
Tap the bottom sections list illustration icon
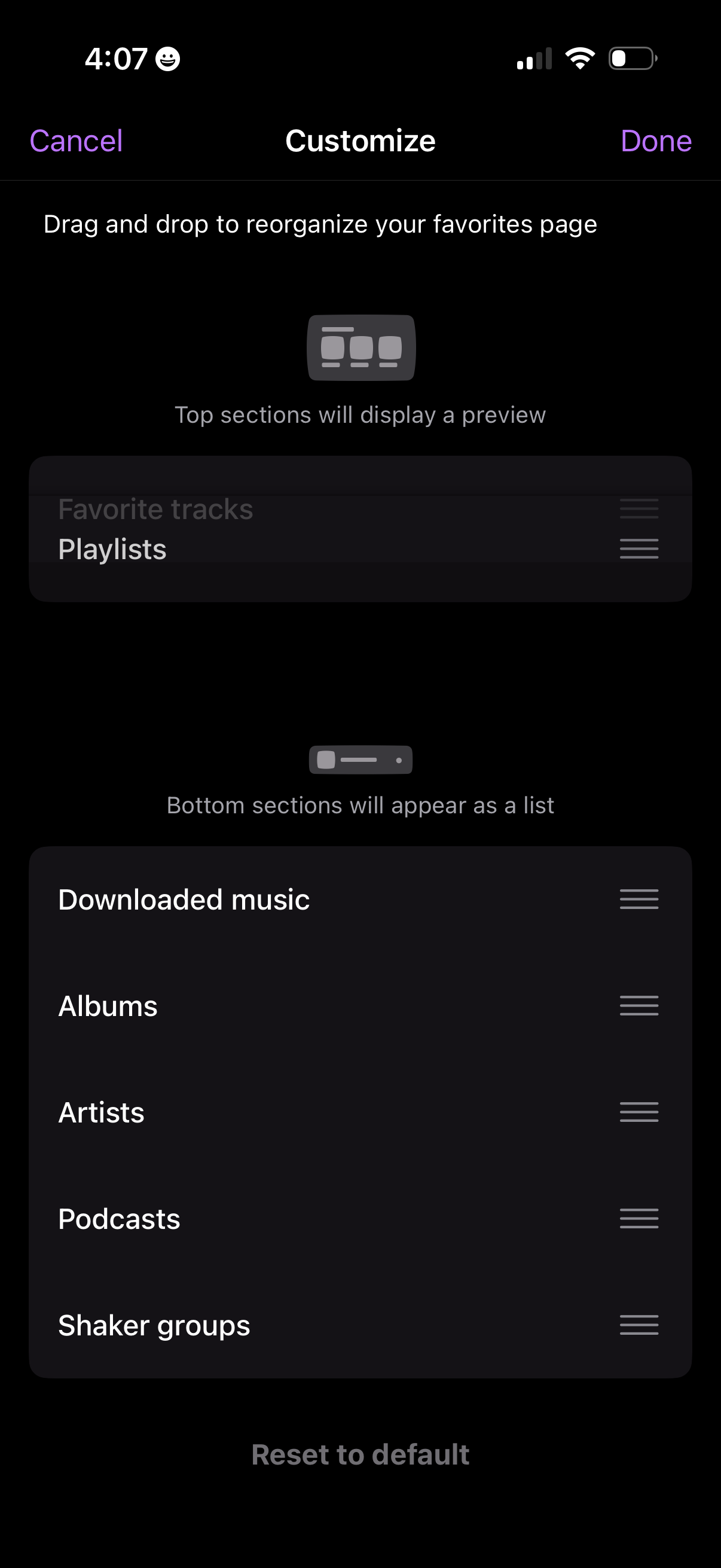(x=361, y=759)
